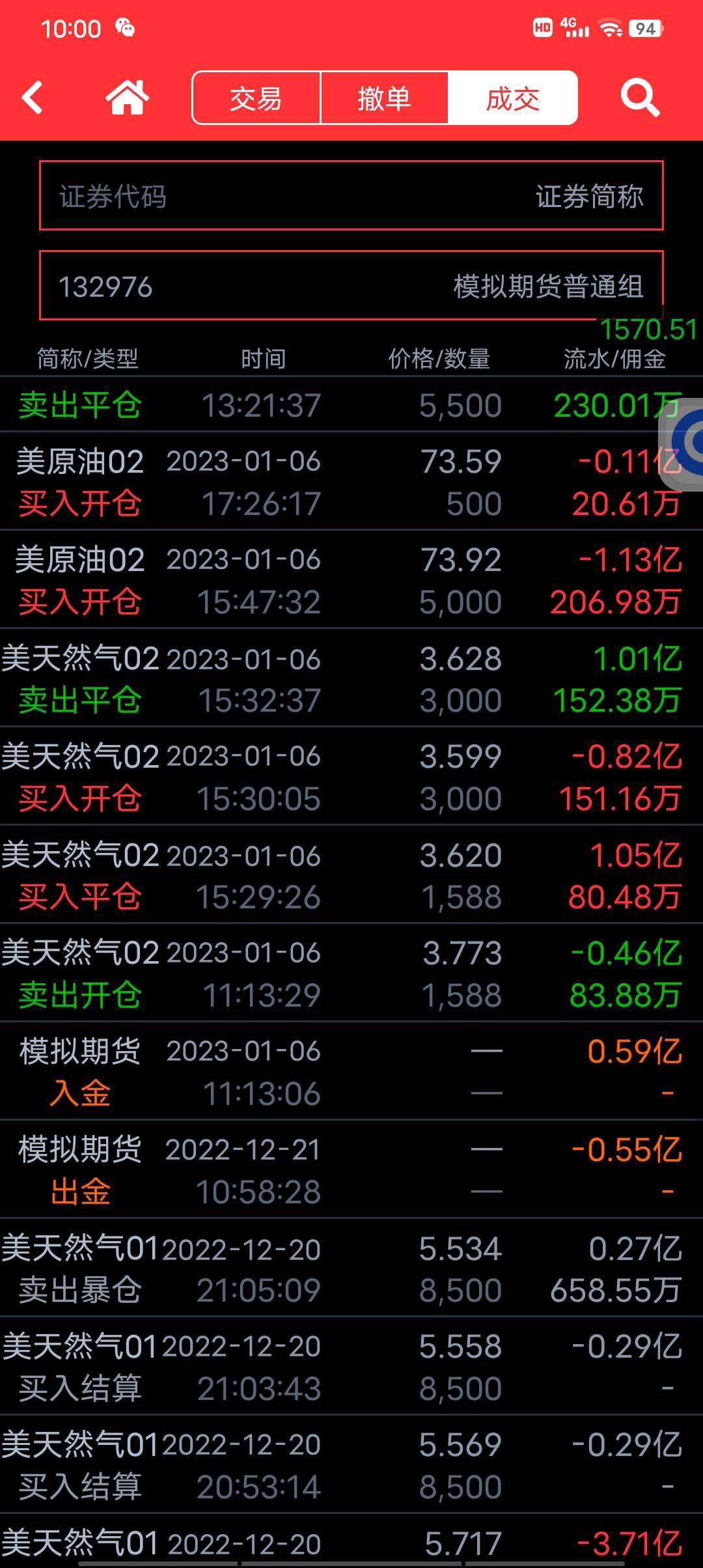View the 美天然气01 卖出暴仓 record

351,1268
